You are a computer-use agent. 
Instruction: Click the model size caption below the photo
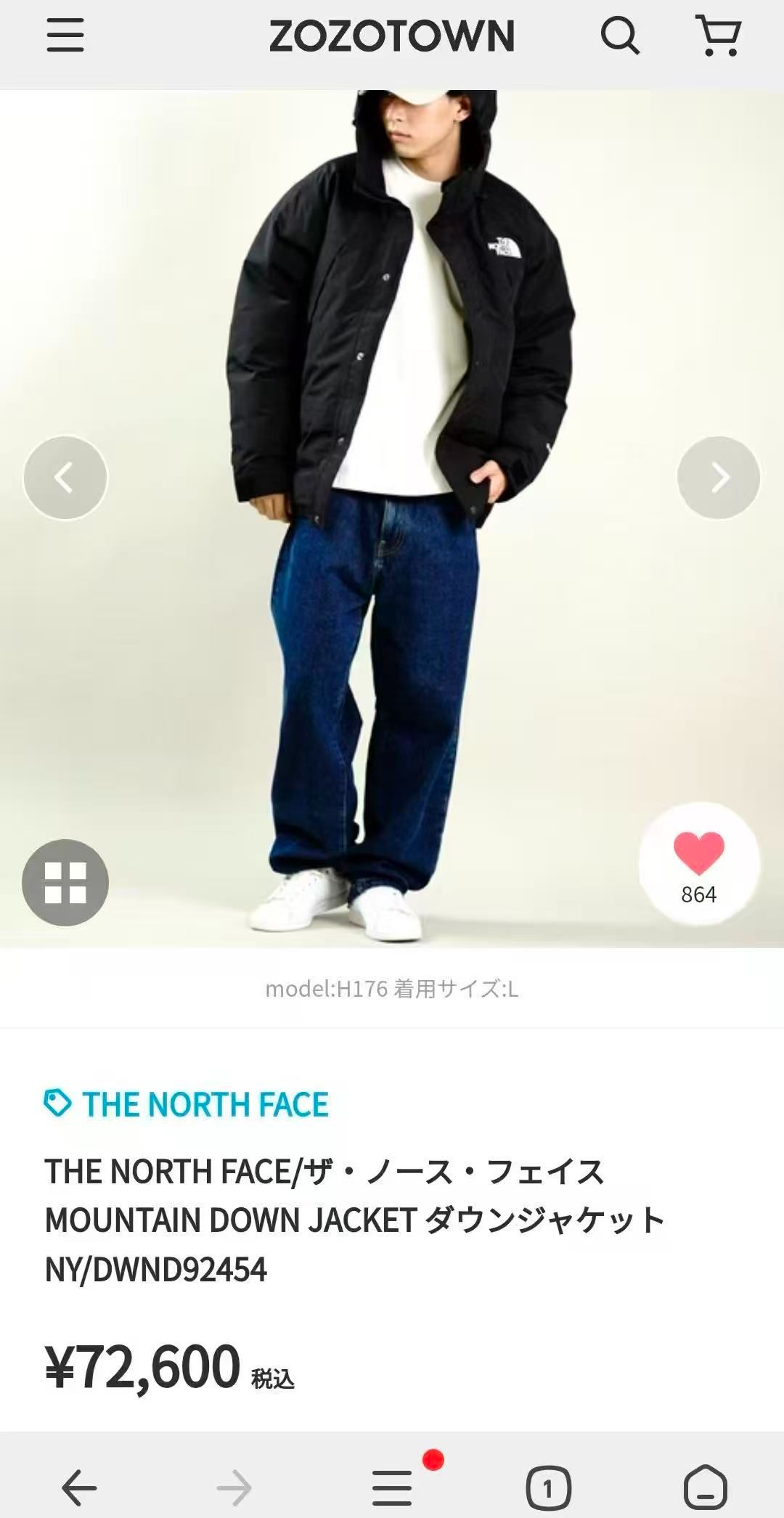pos(392,989)
